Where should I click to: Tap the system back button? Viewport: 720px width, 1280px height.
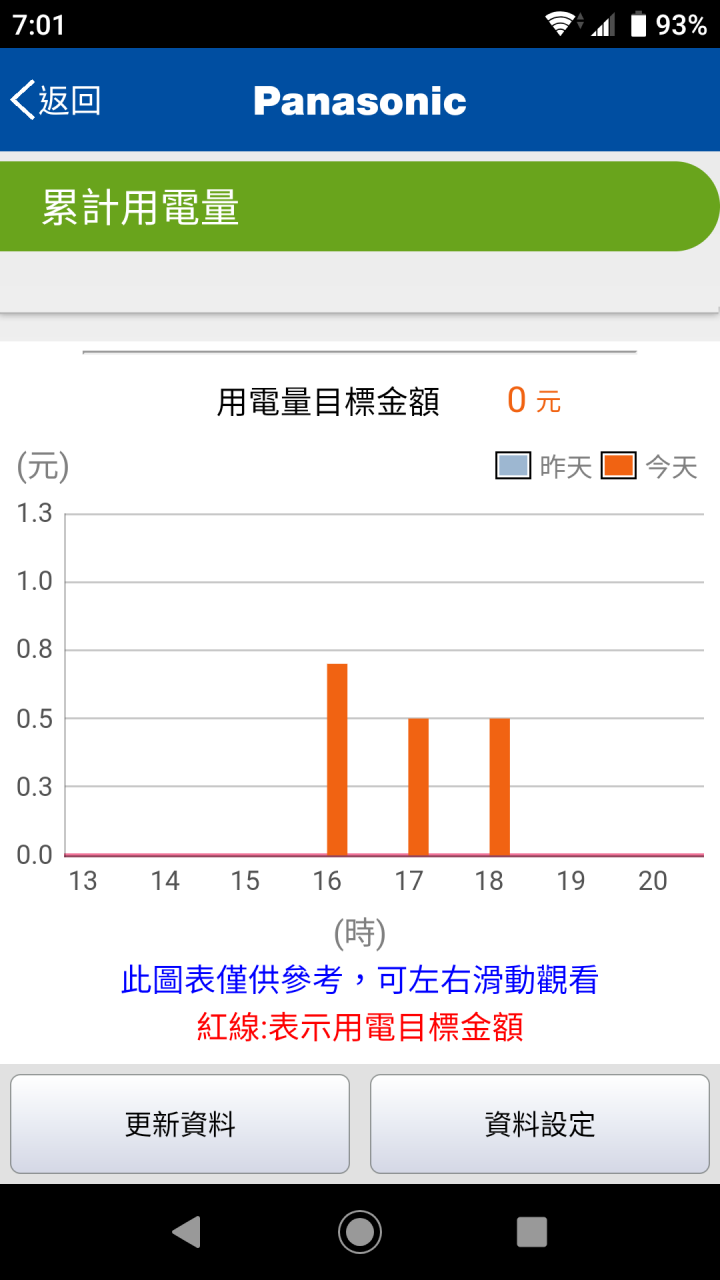(x=187, y=1232)
